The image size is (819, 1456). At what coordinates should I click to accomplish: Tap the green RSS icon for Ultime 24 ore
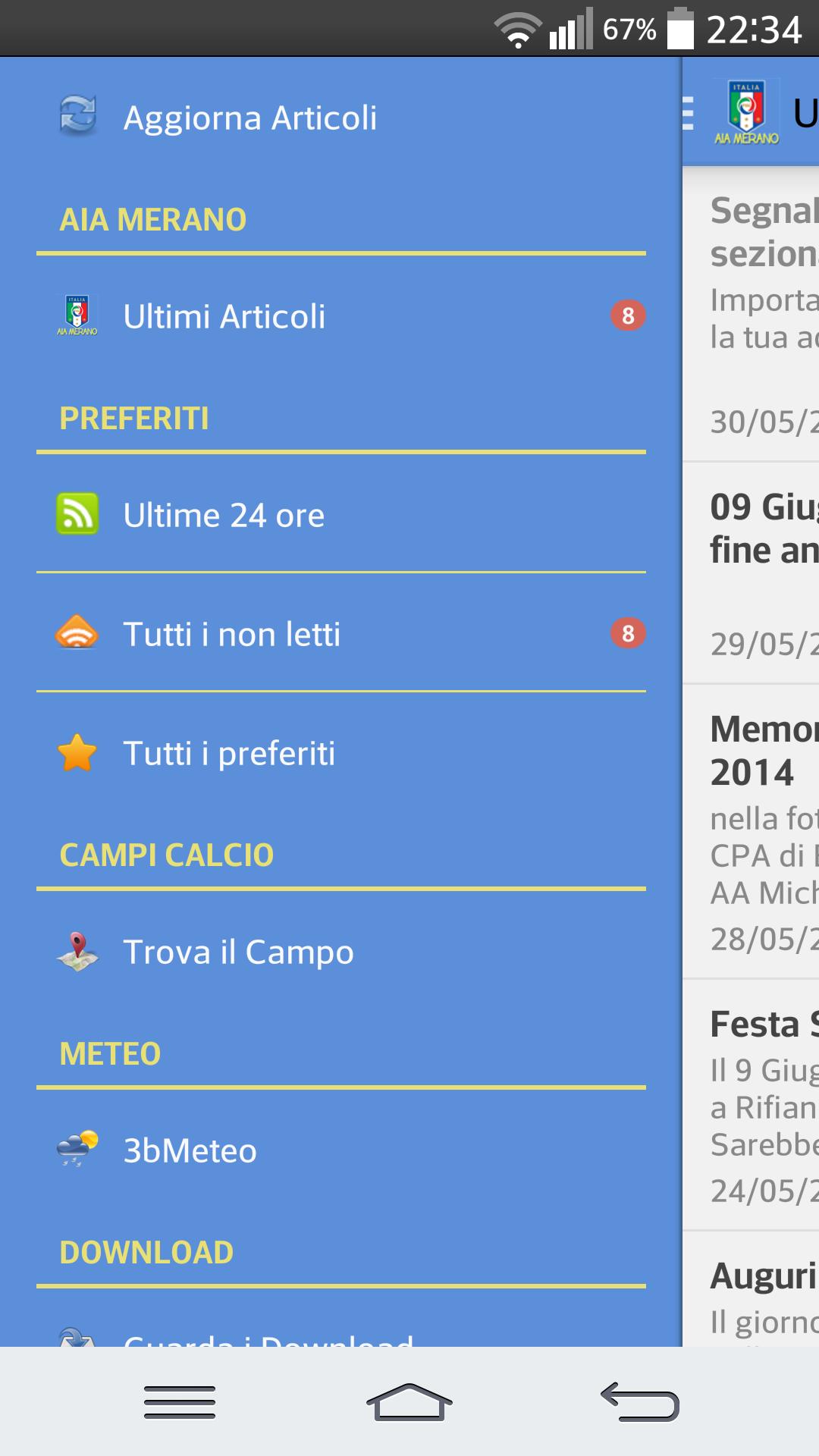pos(76,512)
